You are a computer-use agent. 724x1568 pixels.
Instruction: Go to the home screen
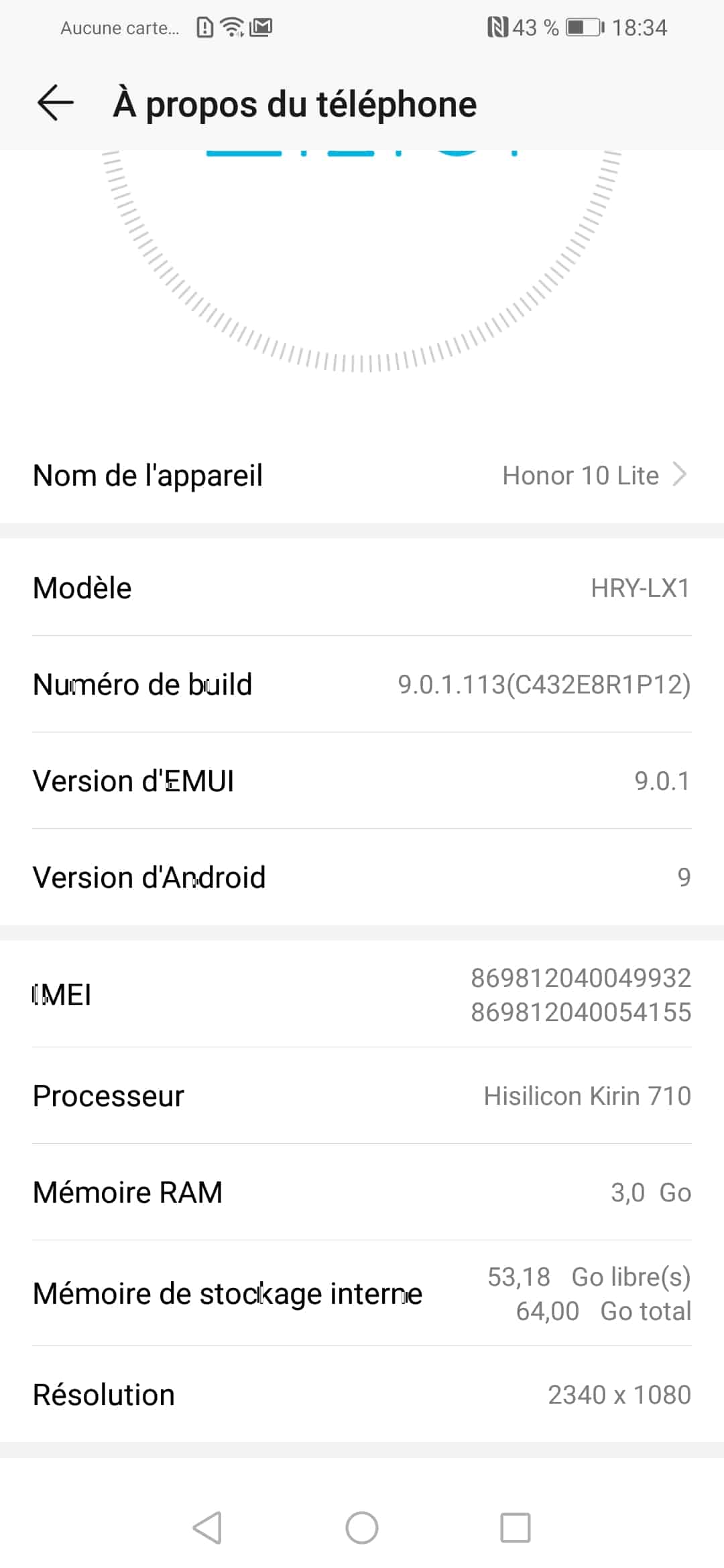[362, 1528]
